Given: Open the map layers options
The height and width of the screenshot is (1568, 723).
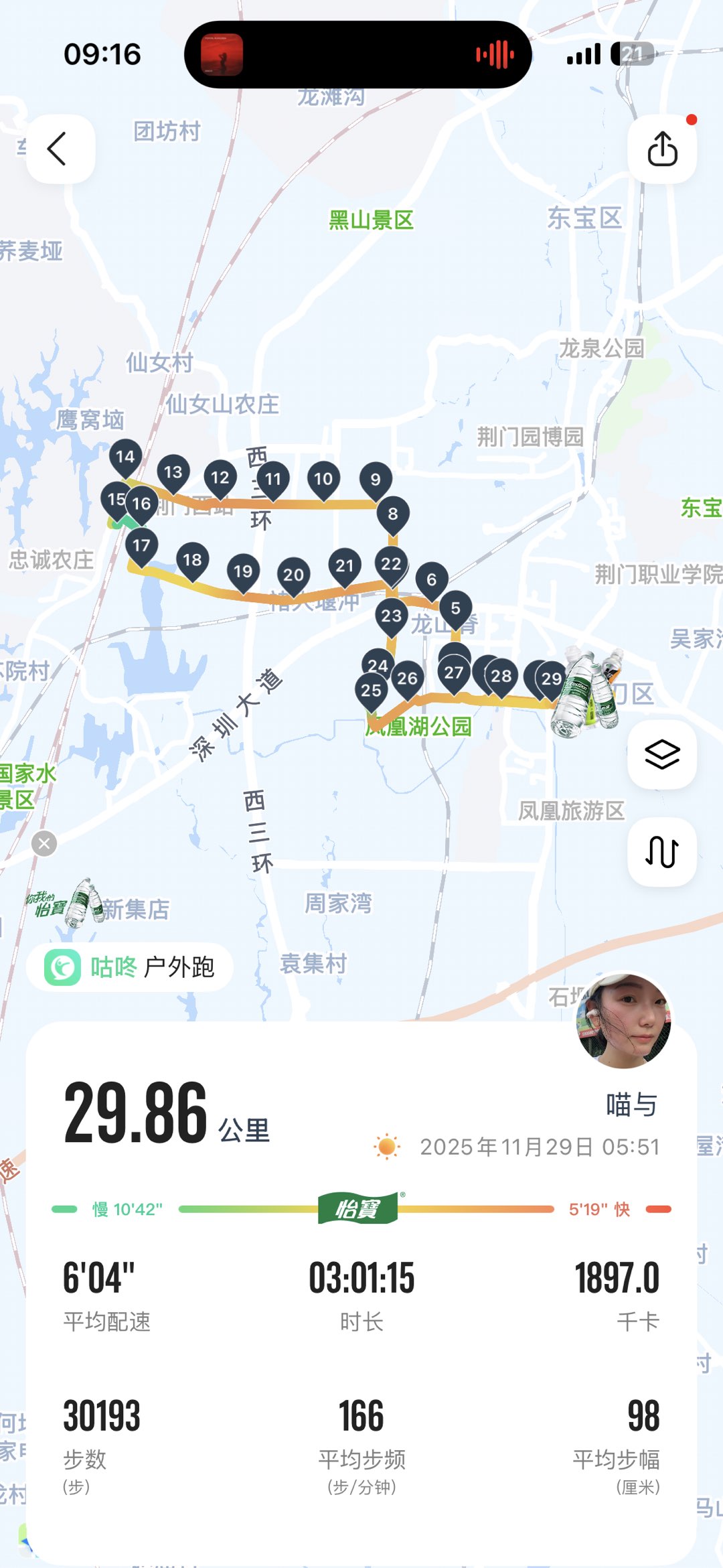Looking at the screenshot, I should pos(662,755).
